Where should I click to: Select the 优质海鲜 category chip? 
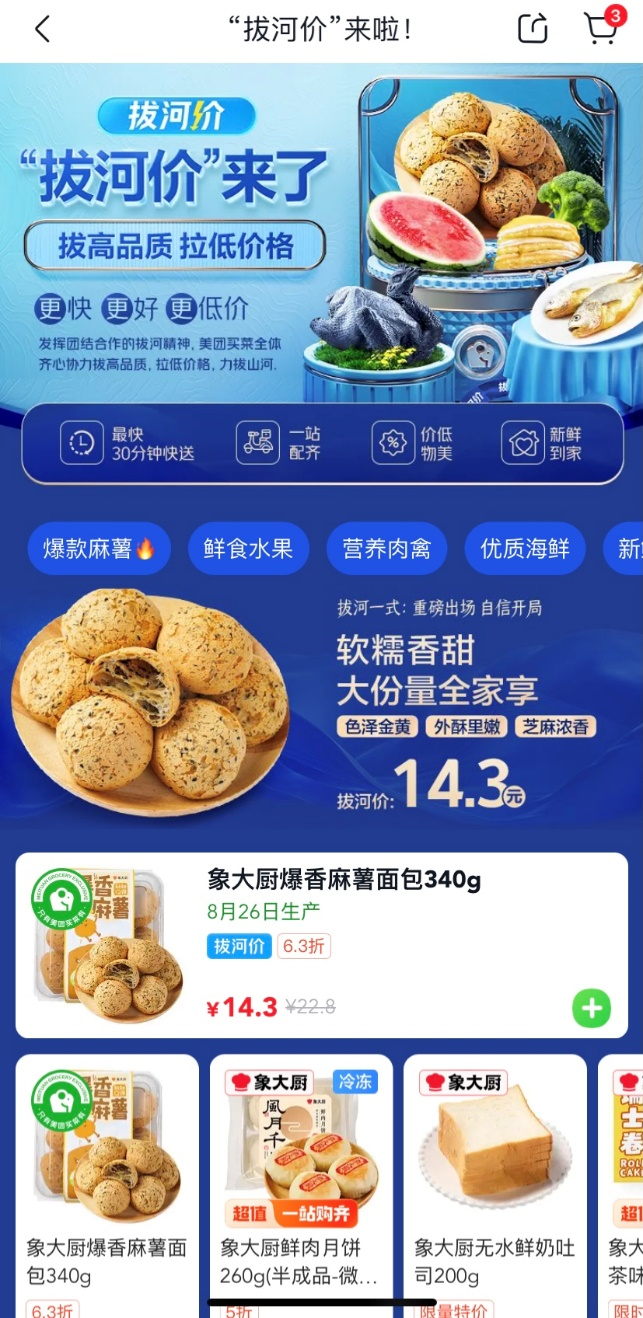pyautogui.click(x=524, y=548)
